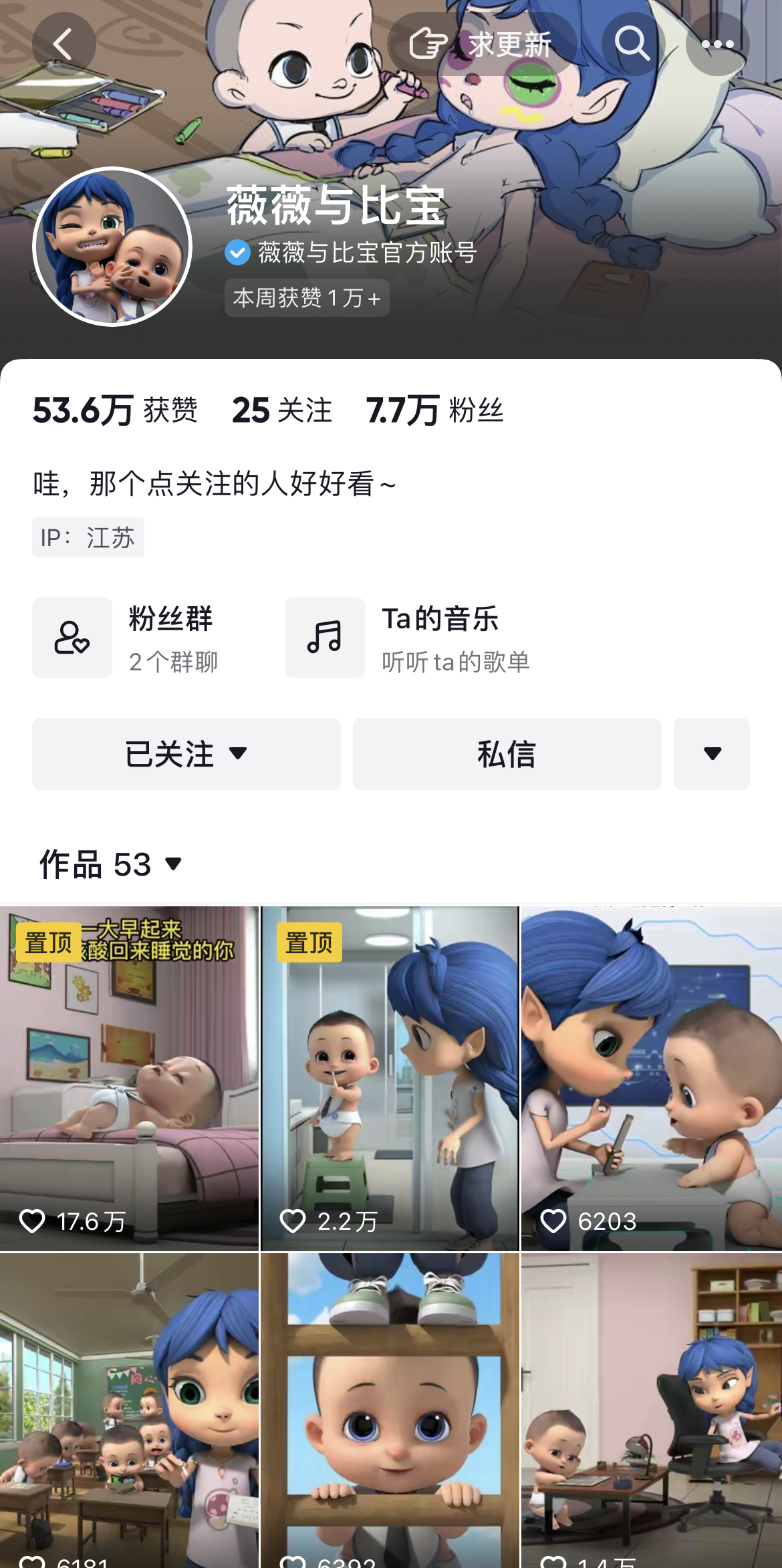782x1568 pixels.
Task: Open the pink-room office chair video
Action: point(651,1410)
